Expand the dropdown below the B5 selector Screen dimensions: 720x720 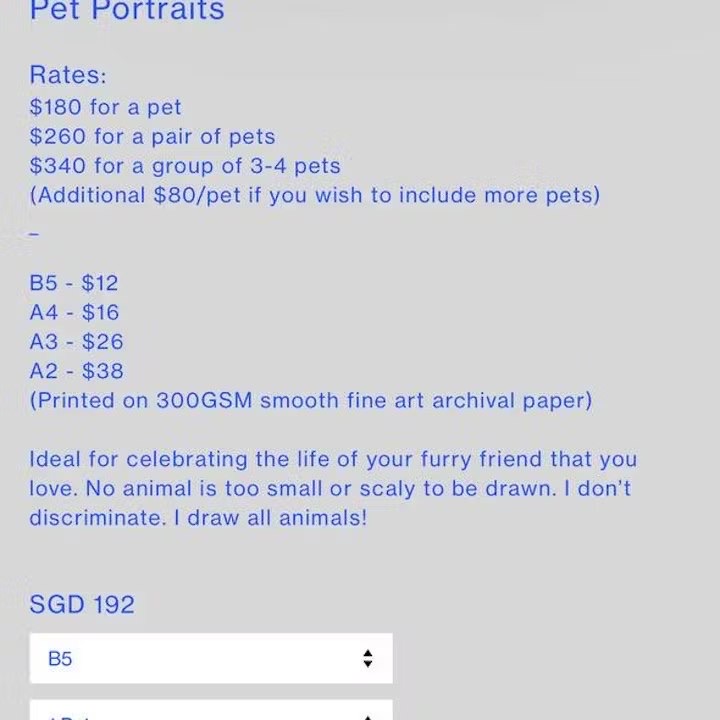211,712
